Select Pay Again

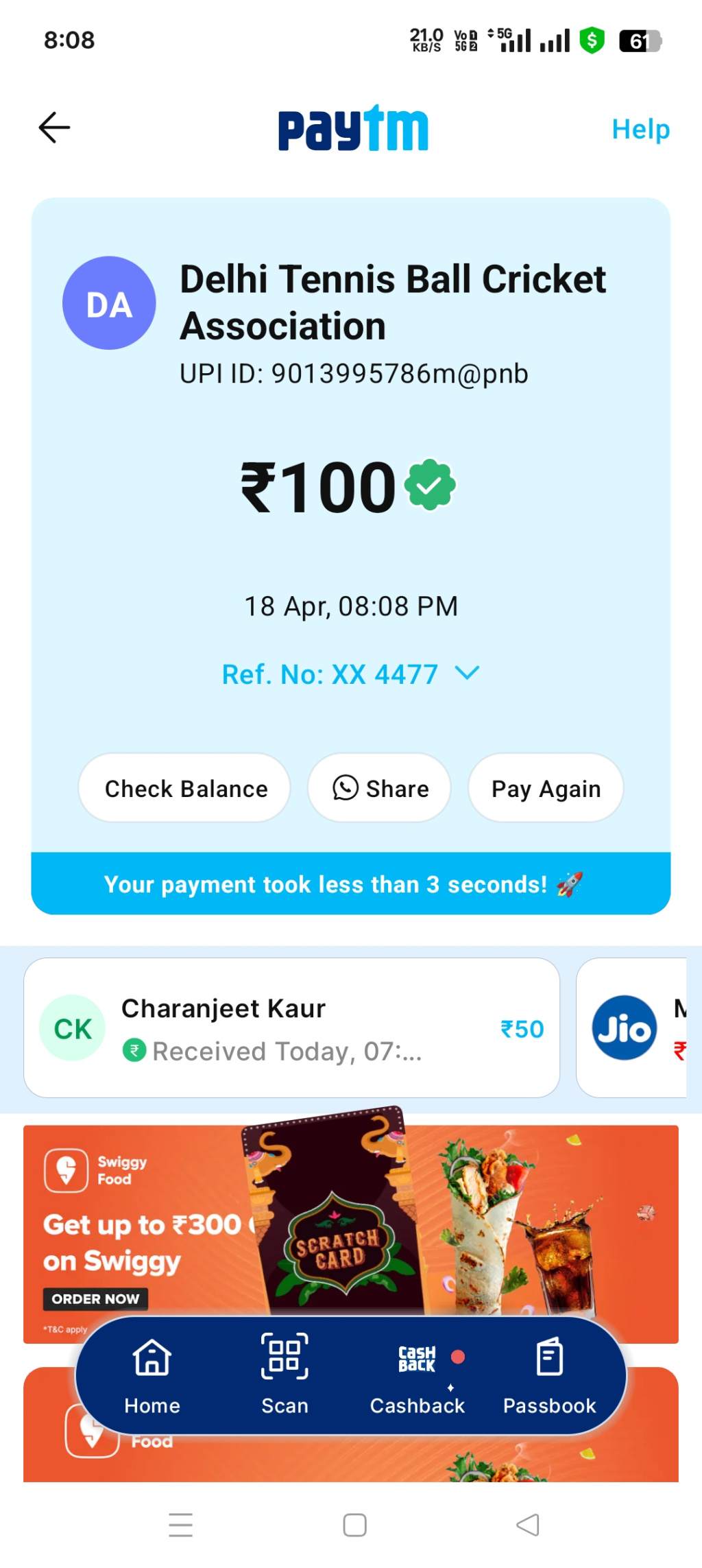[x=546, y=788]
